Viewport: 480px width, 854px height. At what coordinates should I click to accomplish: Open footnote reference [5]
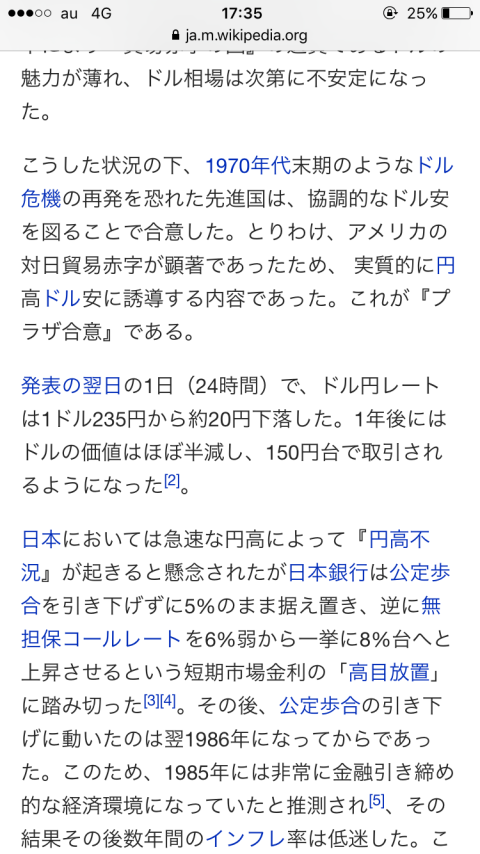point(377,800)
